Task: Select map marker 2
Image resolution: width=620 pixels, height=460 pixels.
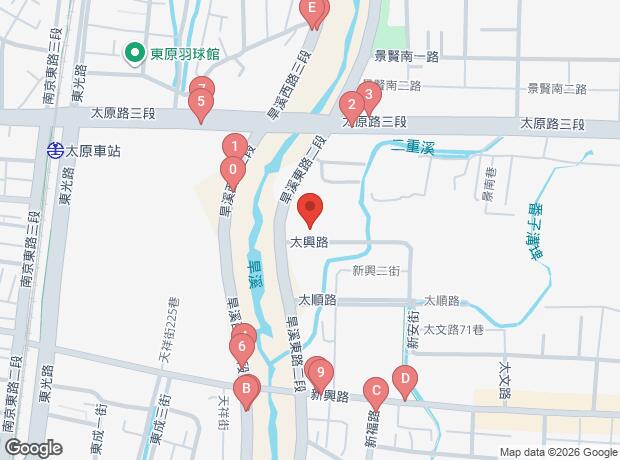Action: tap(351, 104)
